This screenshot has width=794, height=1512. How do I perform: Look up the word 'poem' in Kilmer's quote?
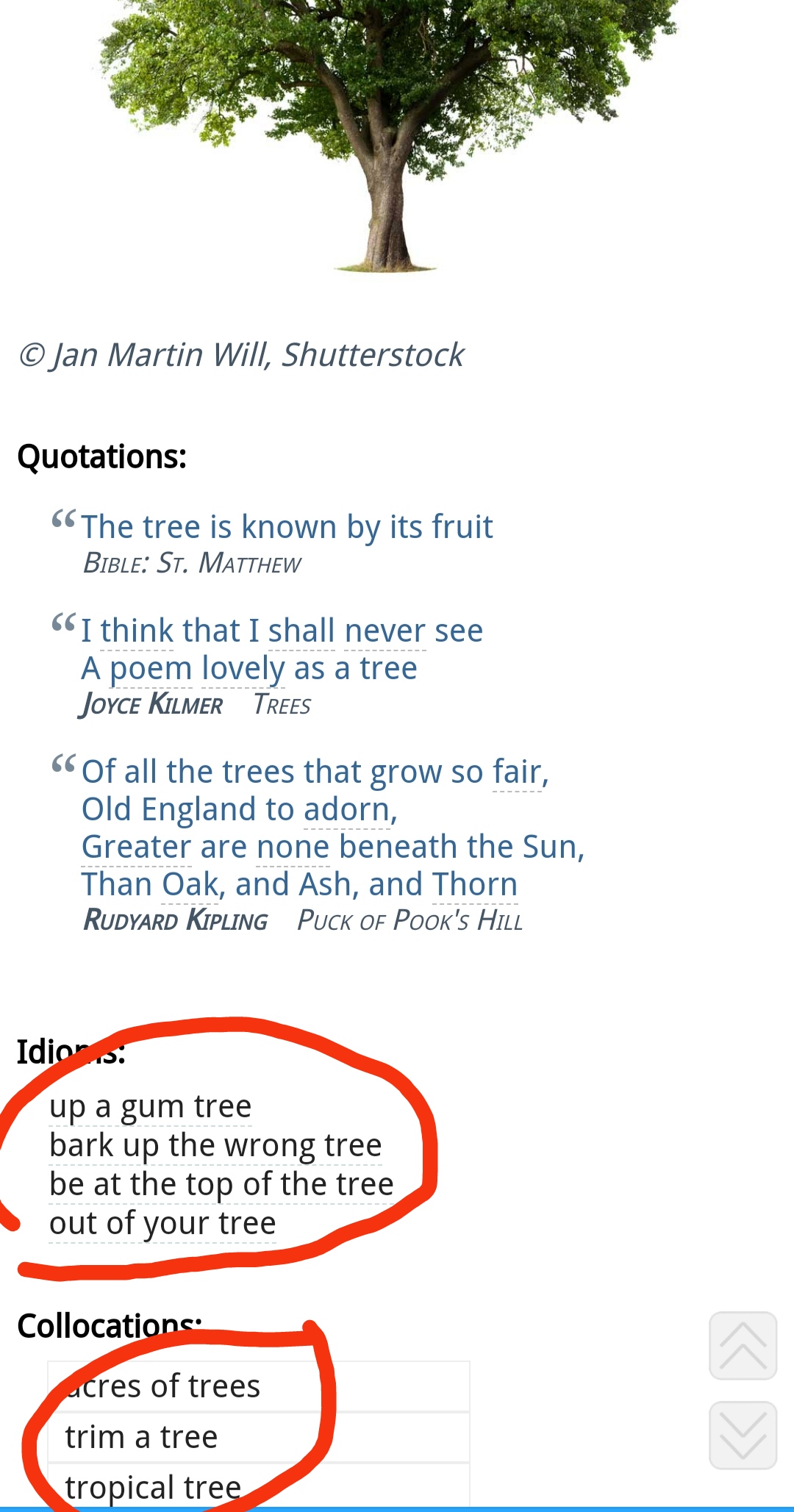tap(151, 669)
